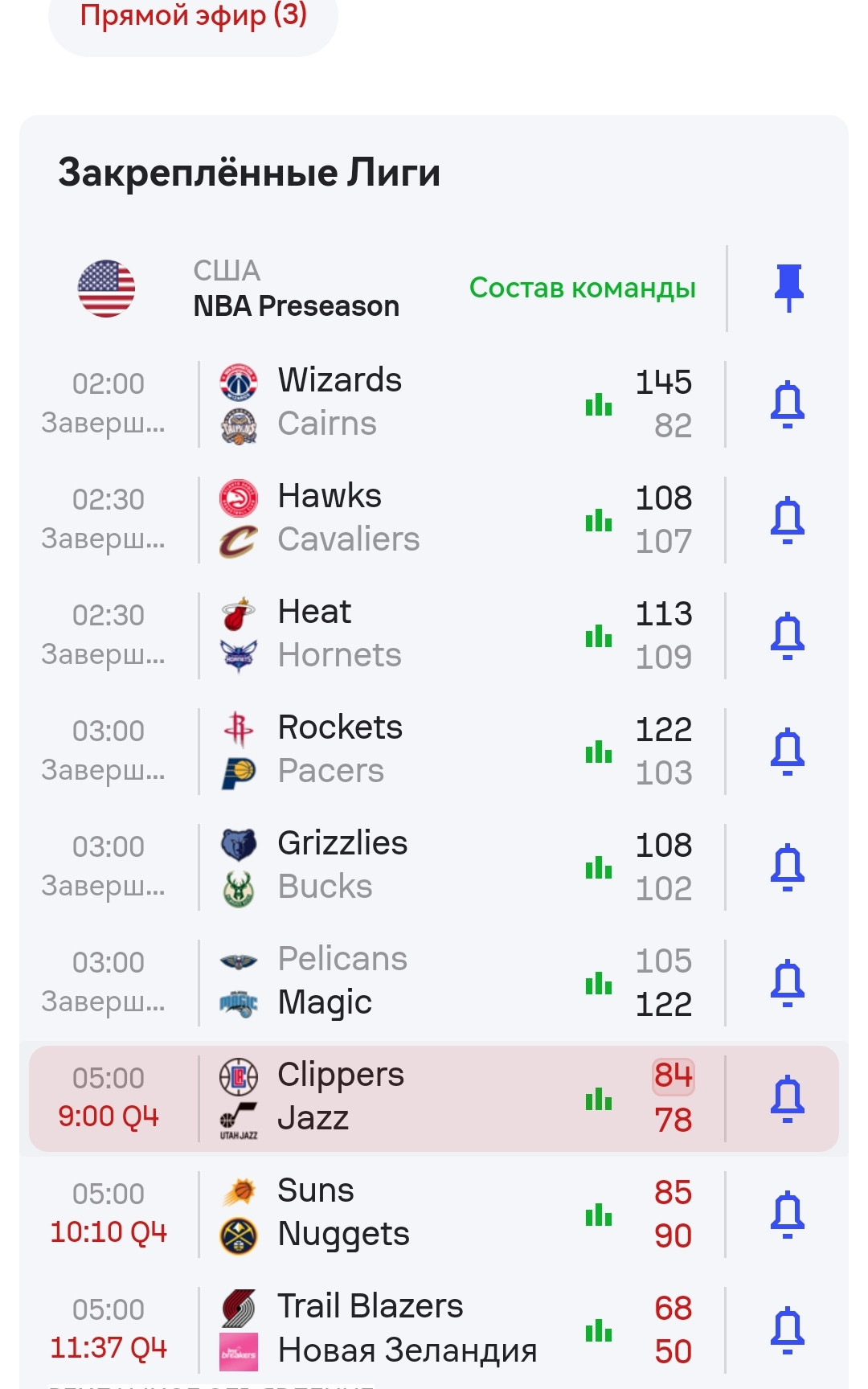This screenshot has height=1389, width=868.
Task: Open the Rockets vs Pacers match
Action: coord(376,751)
